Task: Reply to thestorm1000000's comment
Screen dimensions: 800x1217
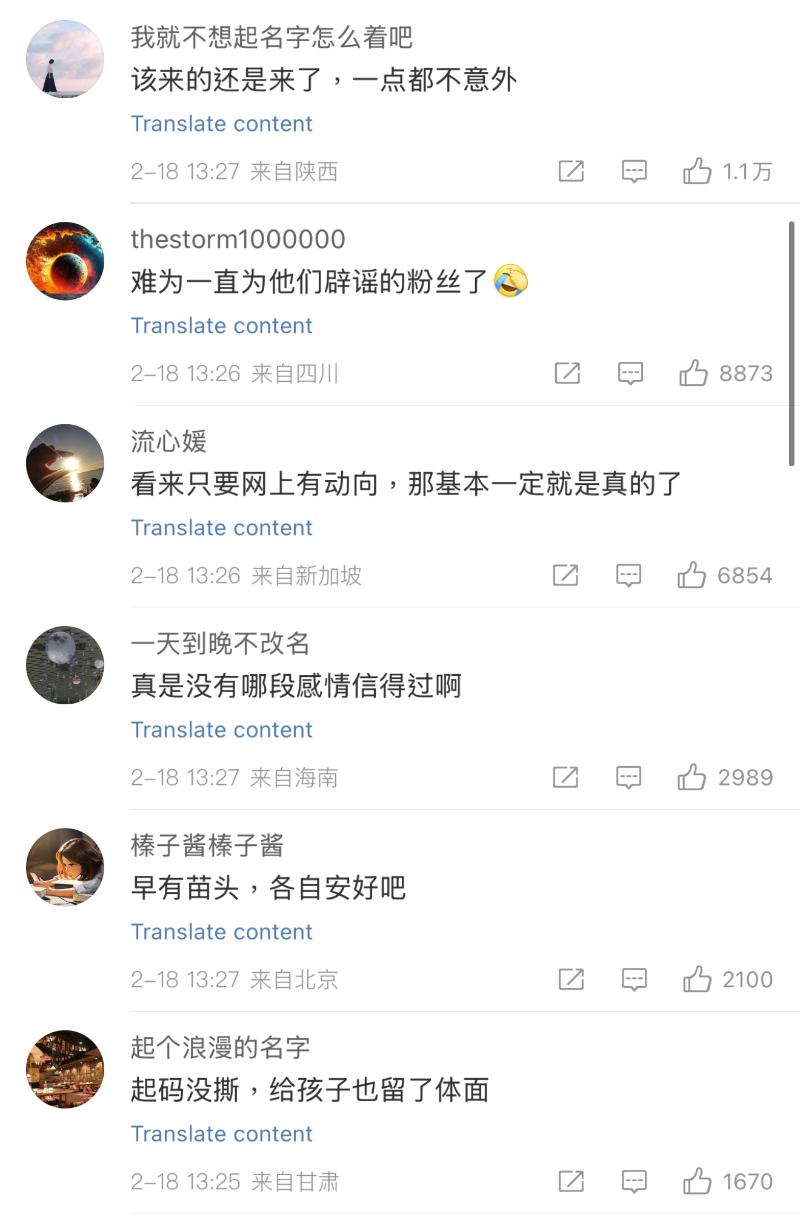Action: point(630,374)
